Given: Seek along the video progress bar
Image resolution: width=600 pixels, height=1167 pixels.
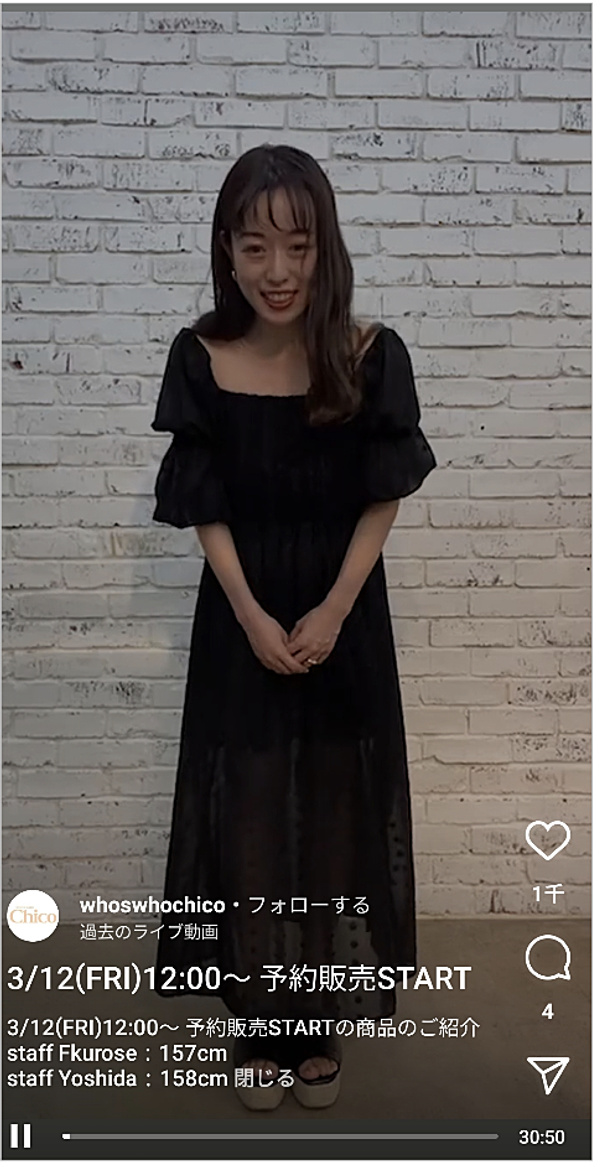Looking at the screenshot, I should pos(280,1136).
